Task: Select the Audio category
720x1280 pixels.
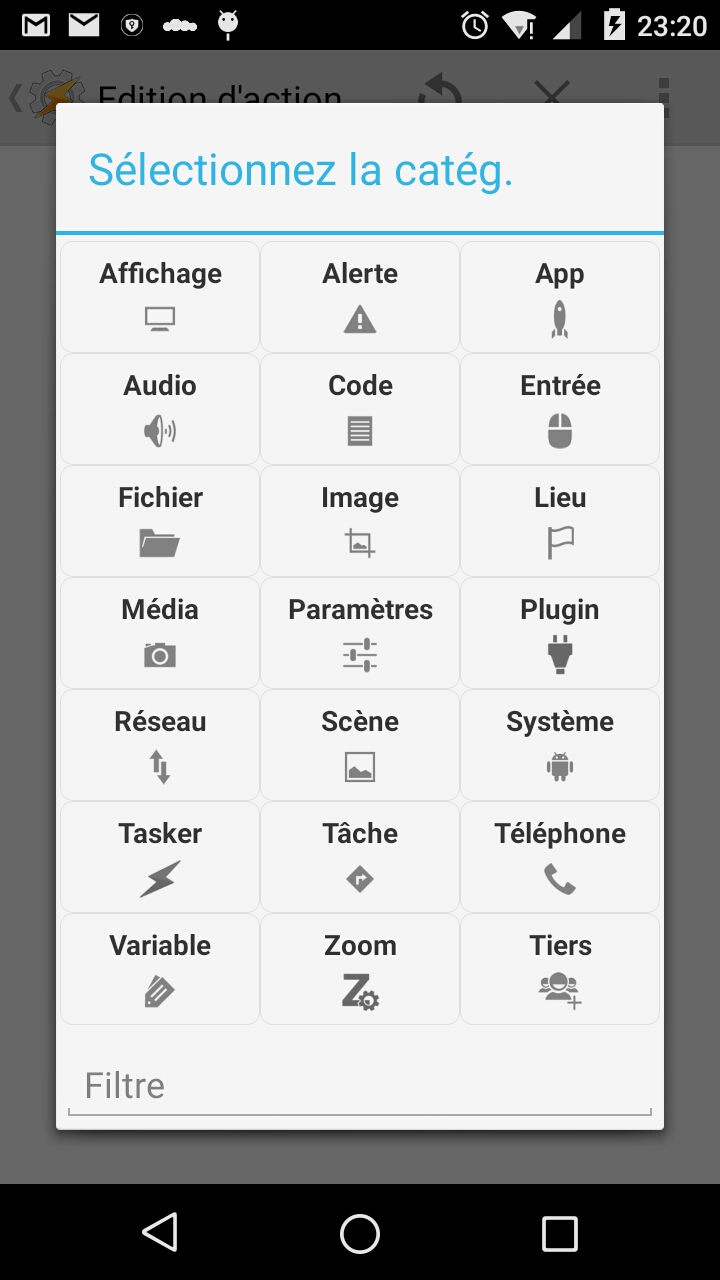Action: tap(160, 409)
